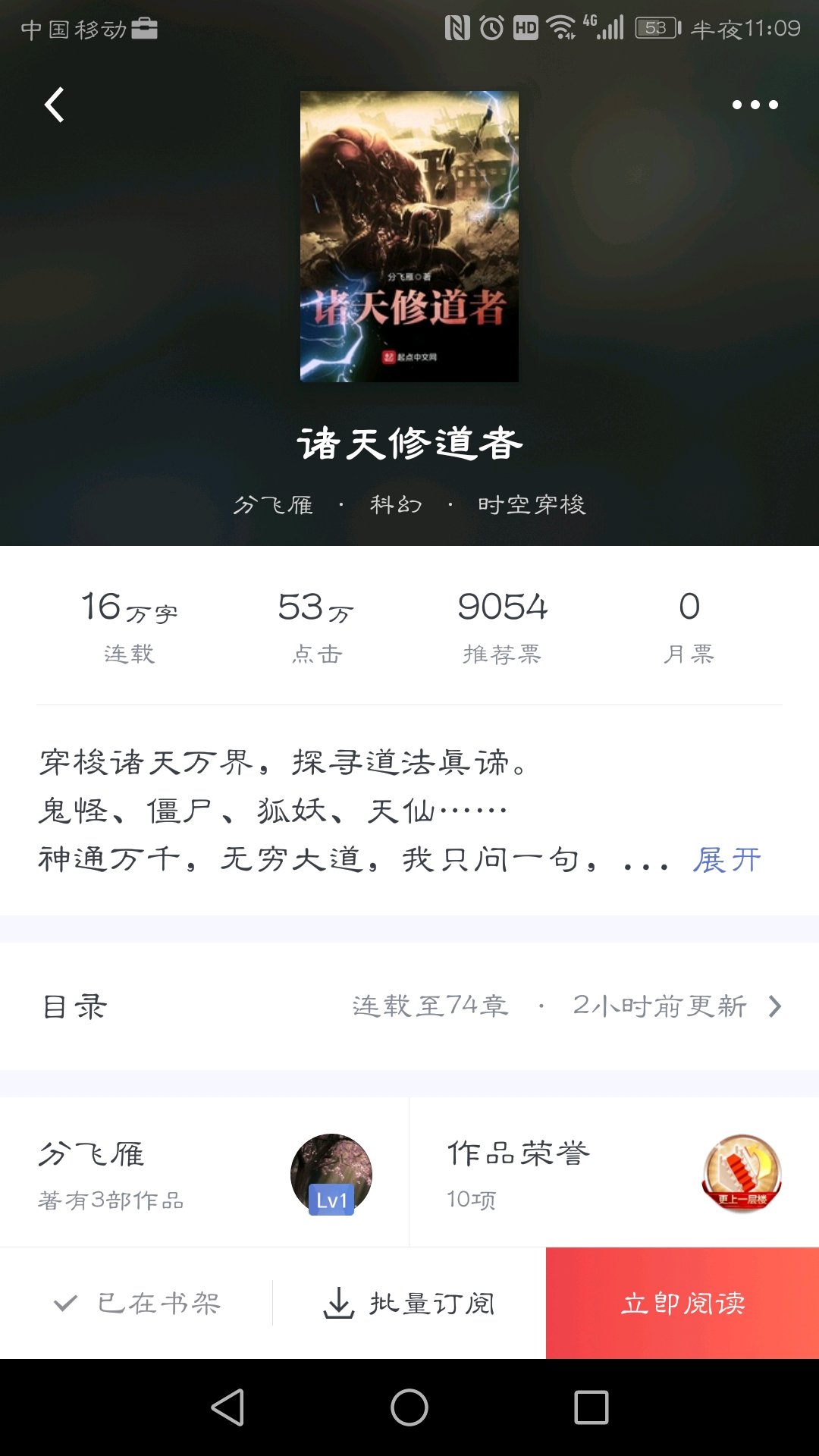Open the system recent apps button
Image resolution: width=819 pixels, height=1456 pixels.
591,1407
